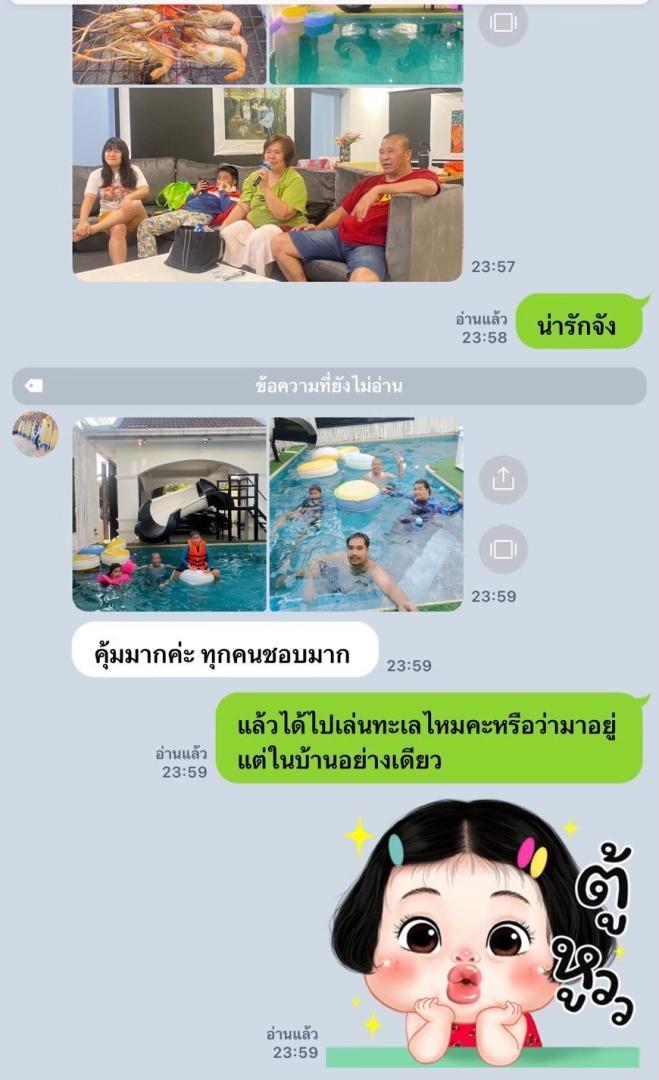Open the photo of people swimming
The width and height of the screenshot is (659, 1080).
point(366,514)
